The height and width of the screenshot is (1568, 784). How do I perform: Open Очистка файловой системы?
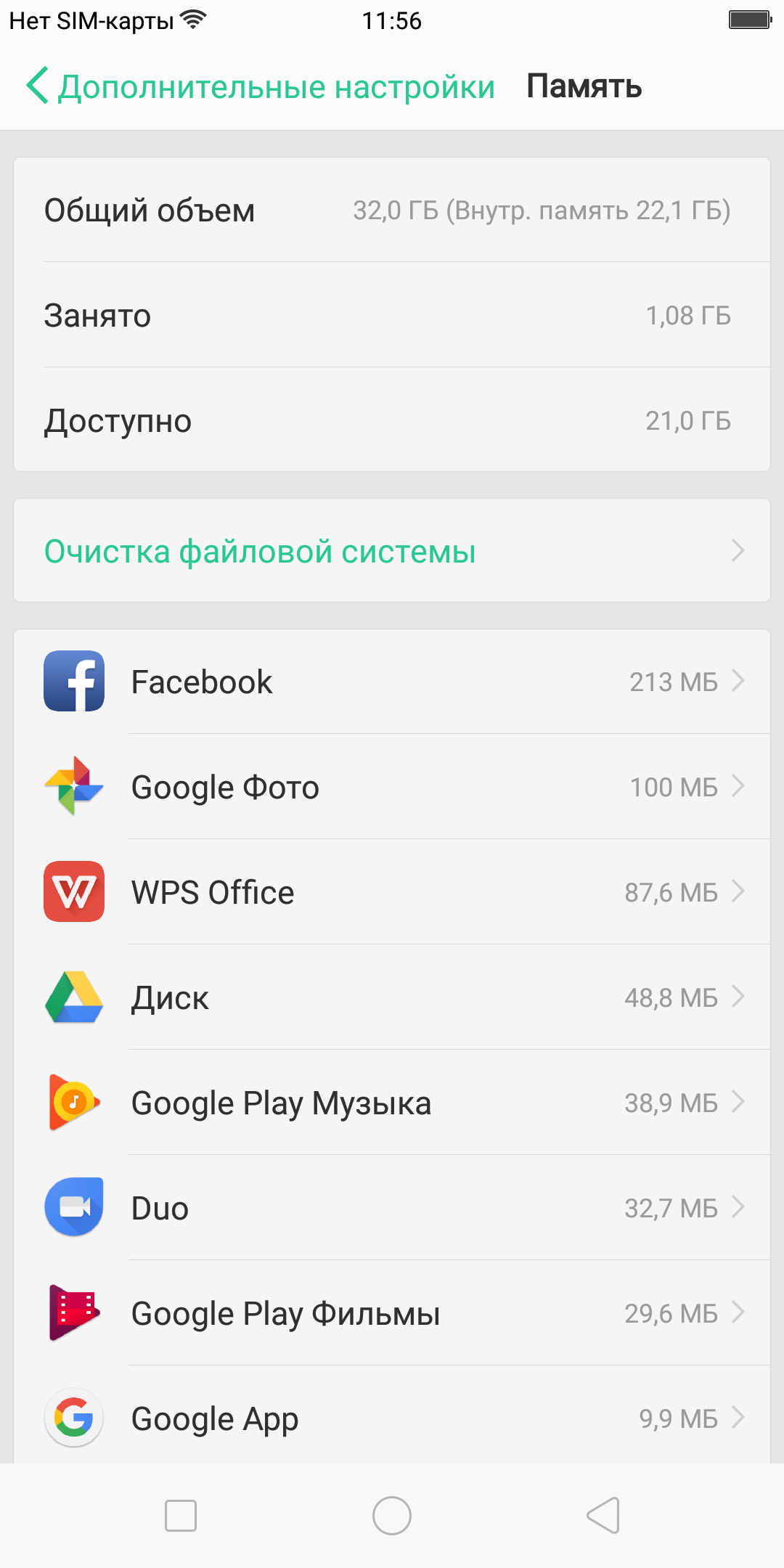pos(392,551)
